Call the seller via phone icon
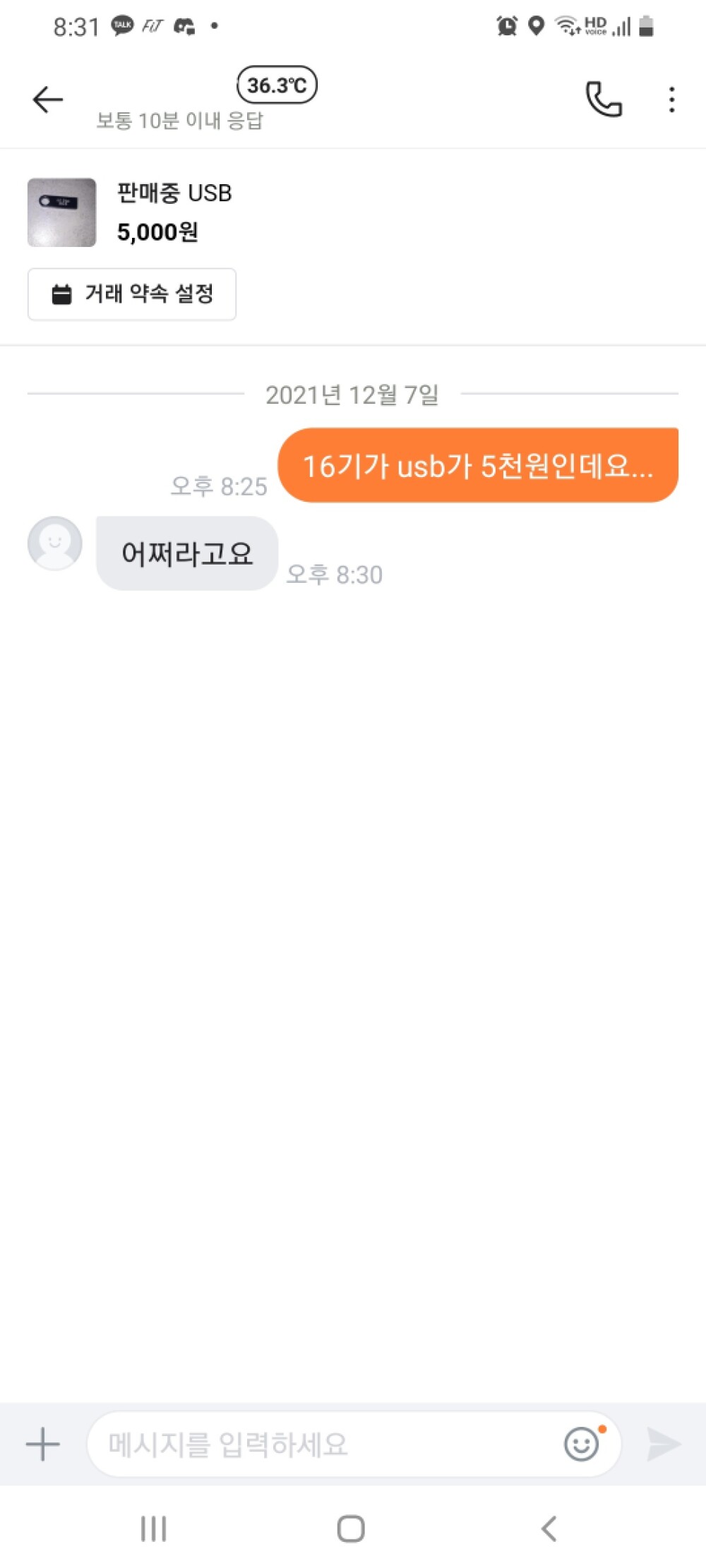 (x=604, y=99)
